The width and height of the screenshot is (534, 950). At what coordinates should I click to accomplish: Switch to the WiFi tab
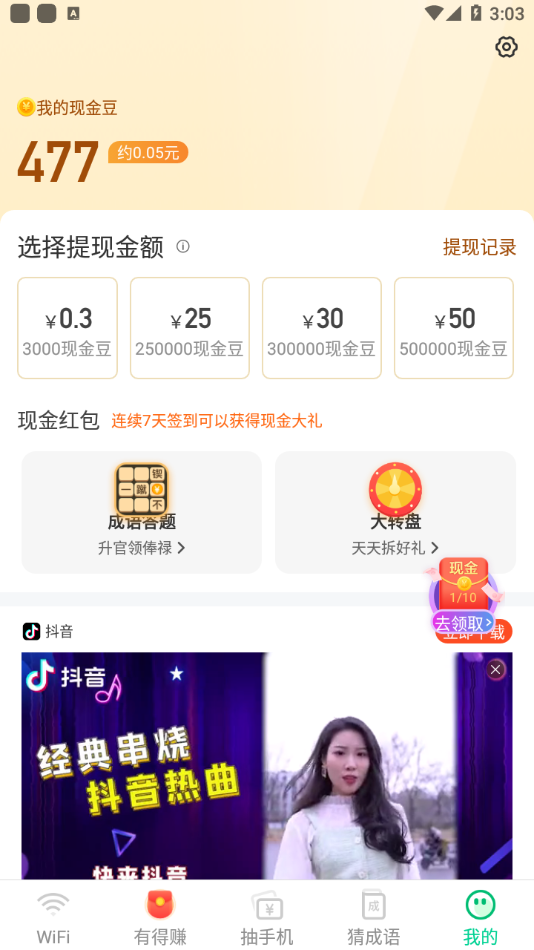coord(53,917)
